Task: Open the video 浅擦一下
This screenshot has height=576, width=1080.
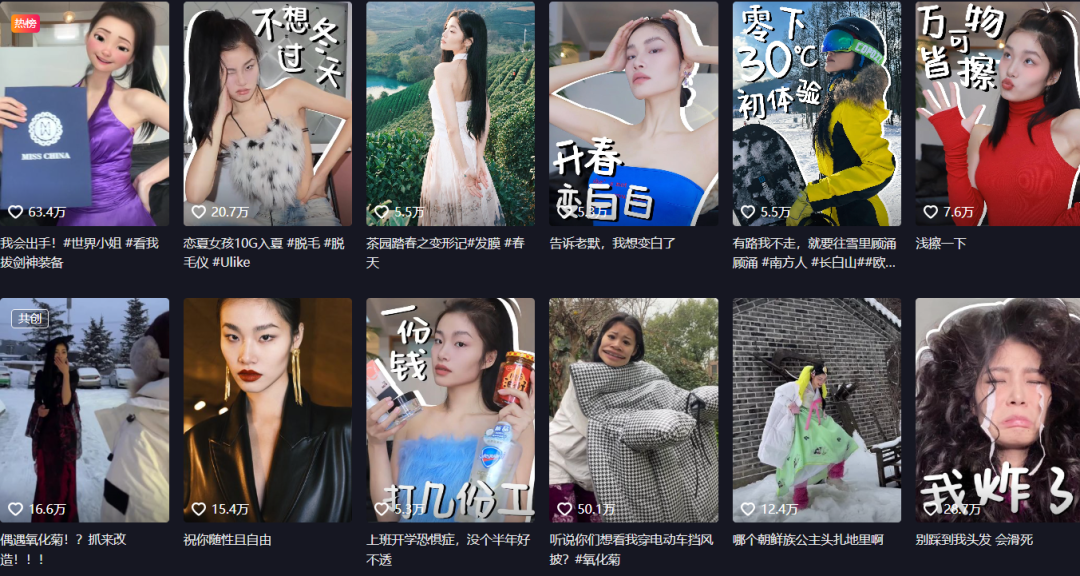Action: click(997, 113)
